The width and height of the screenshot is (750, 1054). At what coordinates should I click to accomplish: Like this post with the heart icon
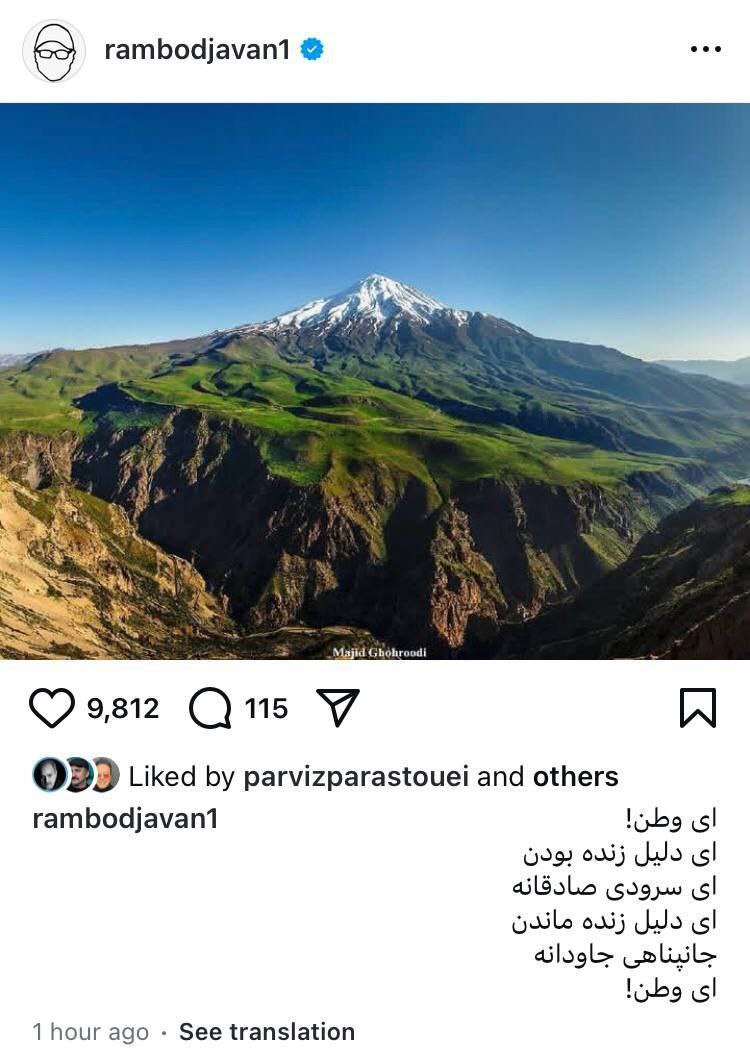52,708
